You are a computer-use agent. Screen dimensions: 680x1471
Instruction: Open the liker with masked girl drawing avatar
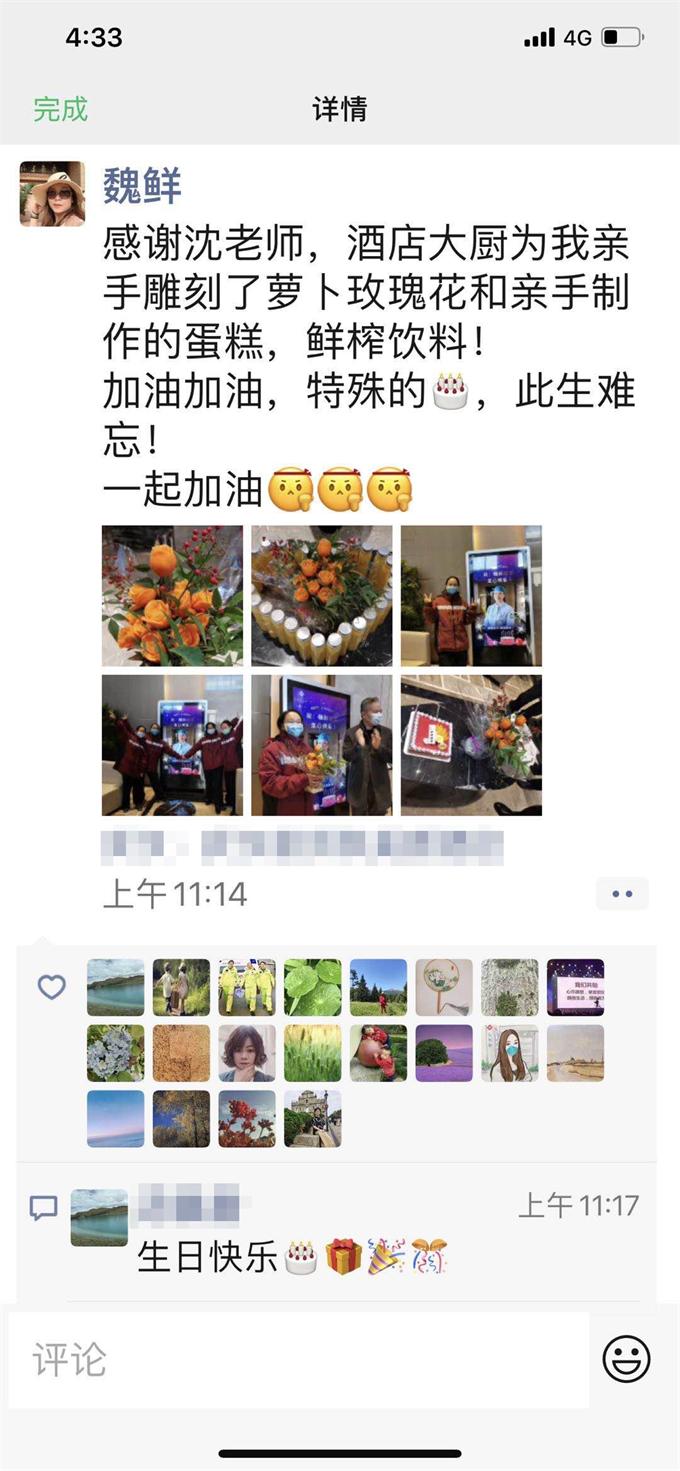pyautogui.click(x=509, y=1053)
